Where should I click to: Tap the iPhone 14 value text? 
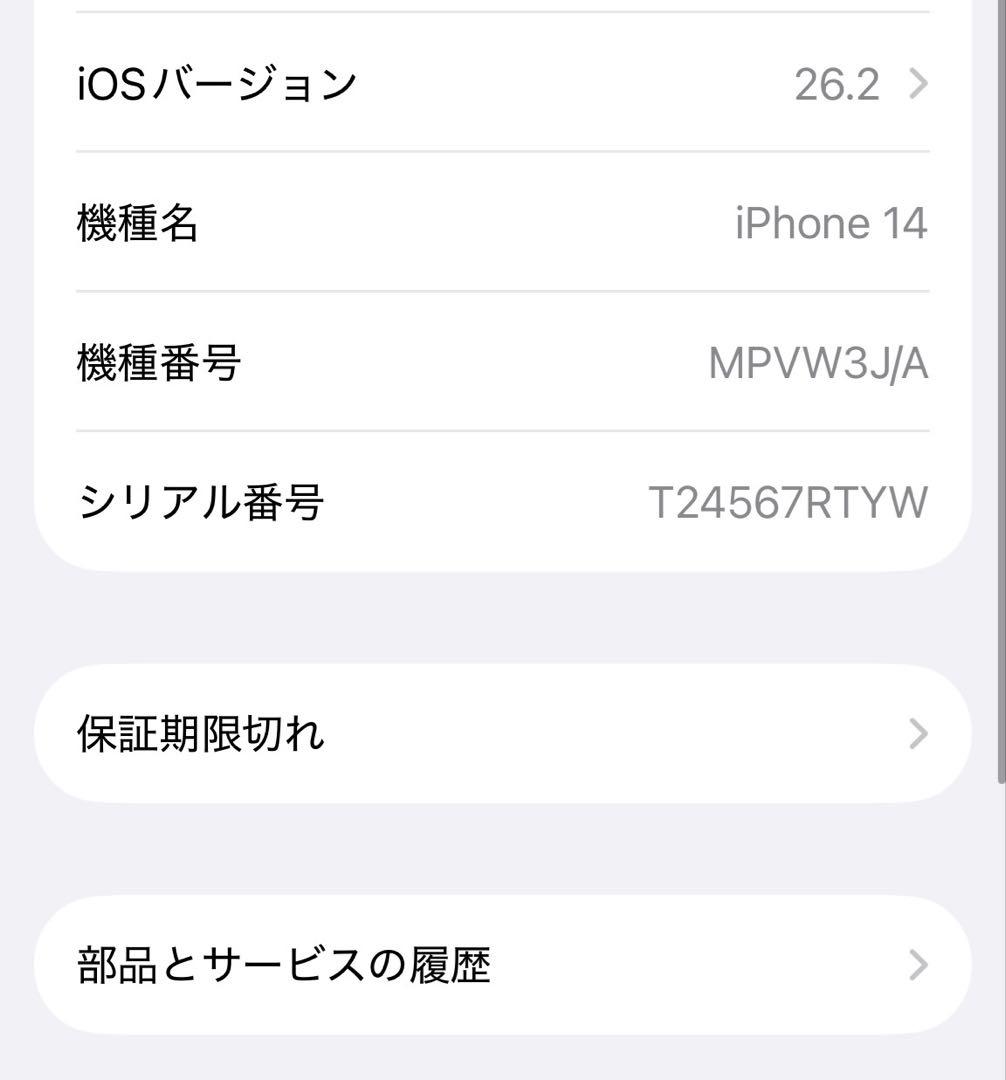click(x=831, y=223)
